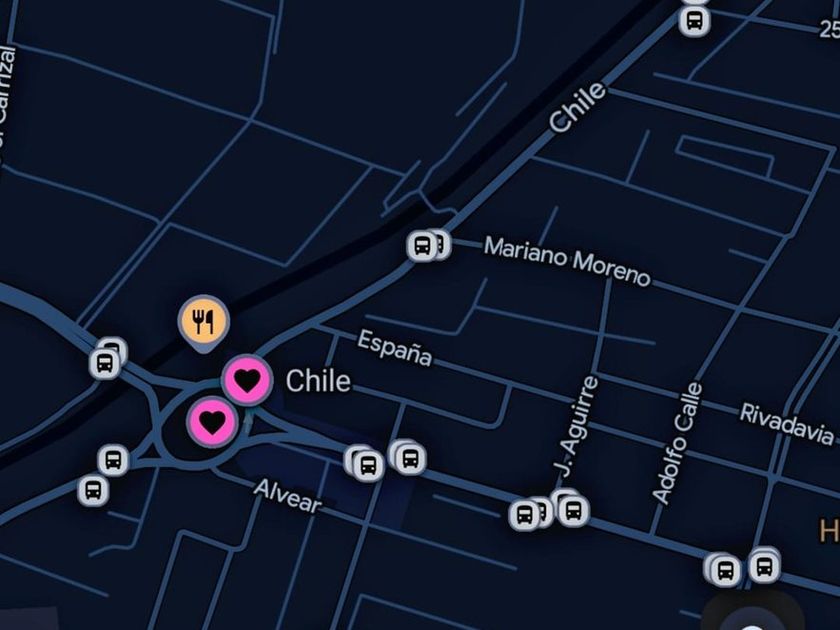Tap the heart pin inside the roundabout
This screenshot has height=630, width=840.
pos(212,422)
